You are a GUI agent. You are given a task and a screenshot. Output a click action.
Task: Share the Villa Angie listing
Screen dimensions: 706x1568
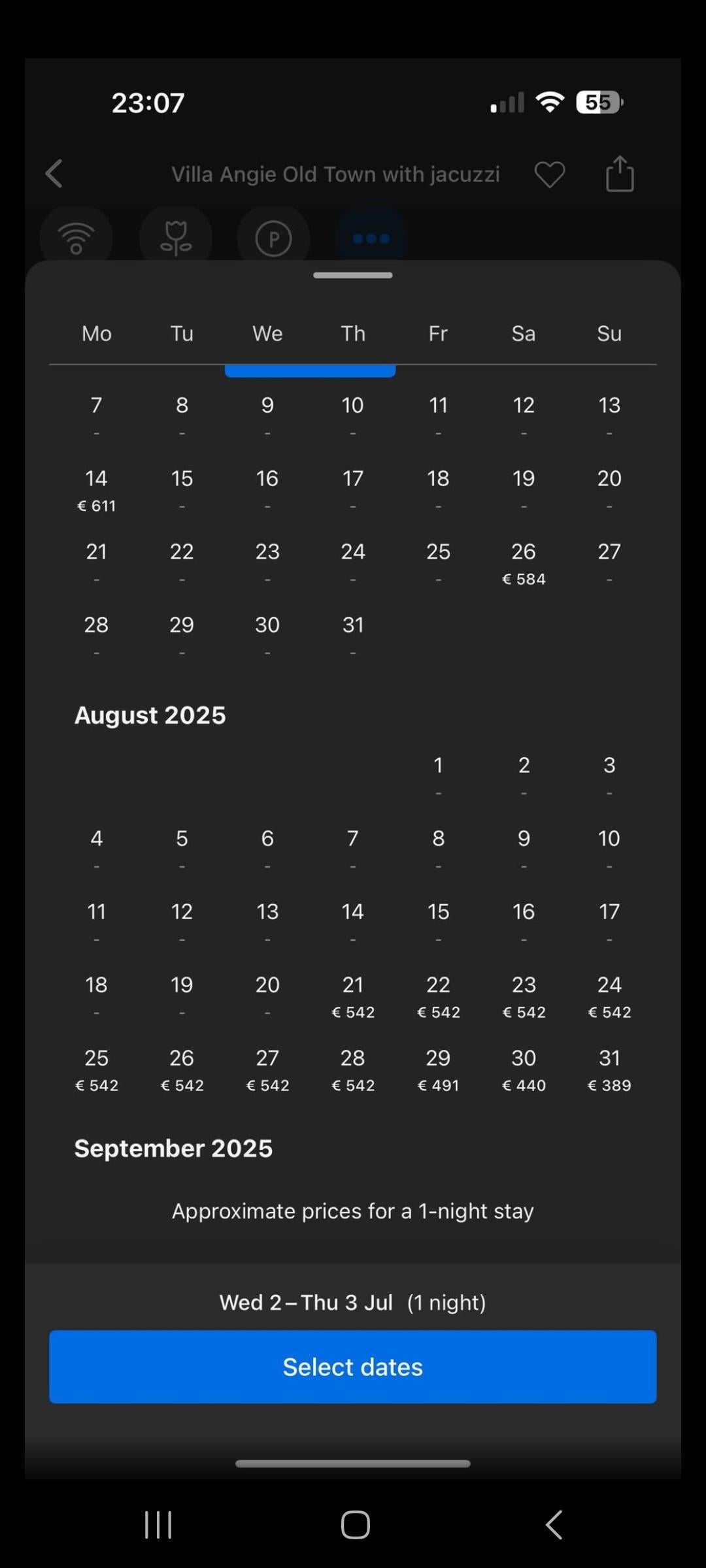[620, 174]
